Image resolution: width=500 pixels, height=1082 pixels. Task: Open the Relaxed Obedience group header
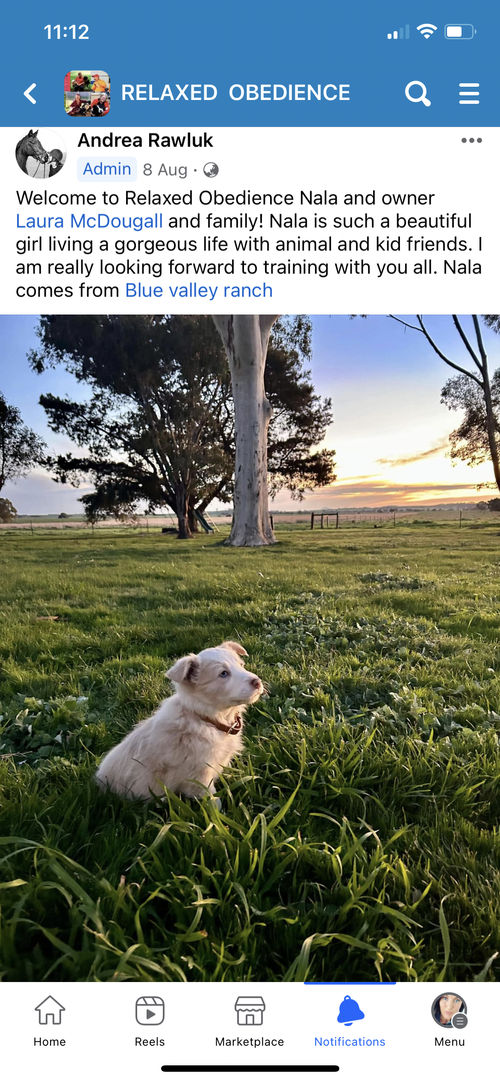[208, 93]
